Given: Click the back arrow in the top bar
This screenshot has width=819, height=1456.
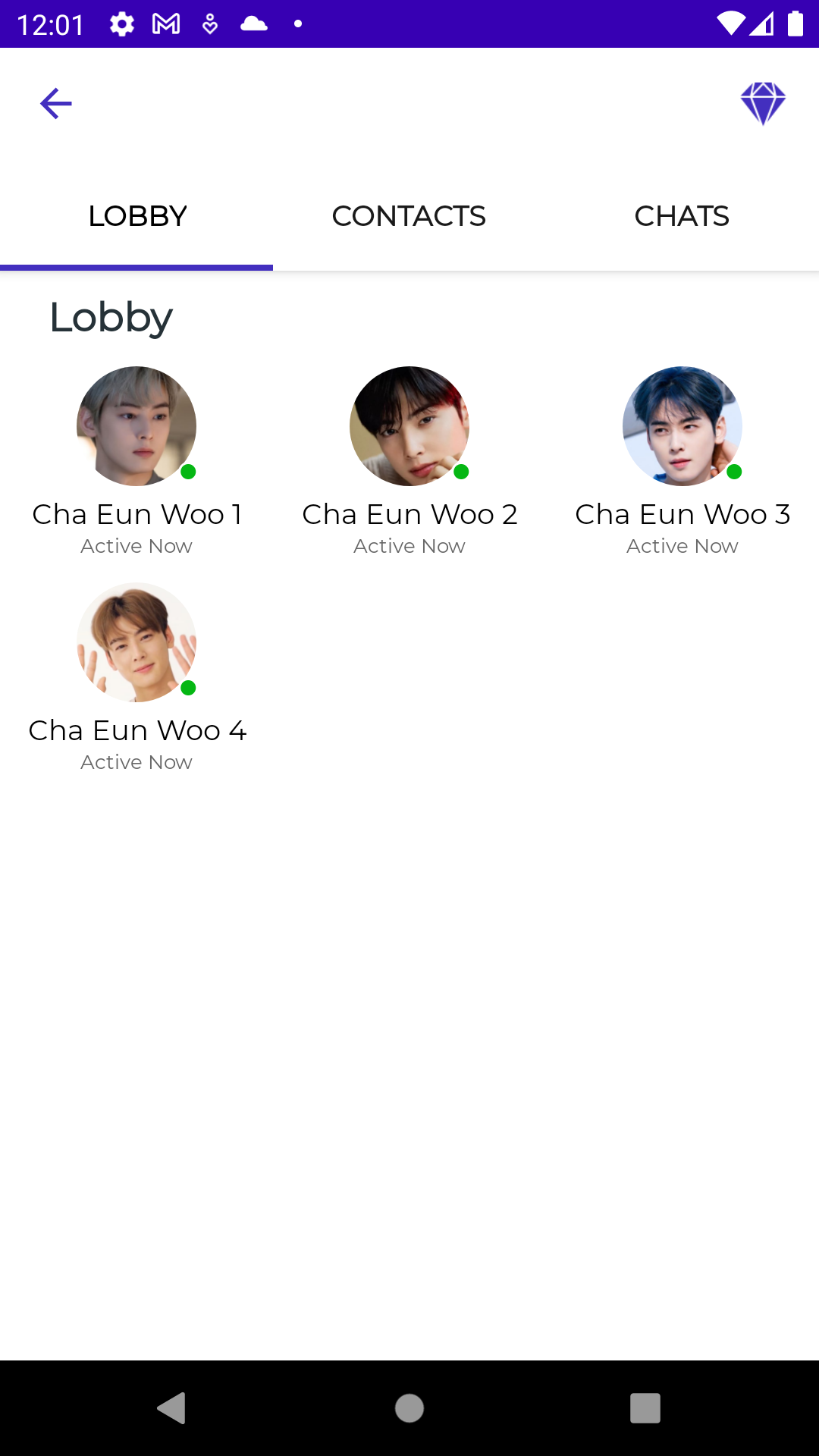Looking at the screenshot, I should [55, 102].
